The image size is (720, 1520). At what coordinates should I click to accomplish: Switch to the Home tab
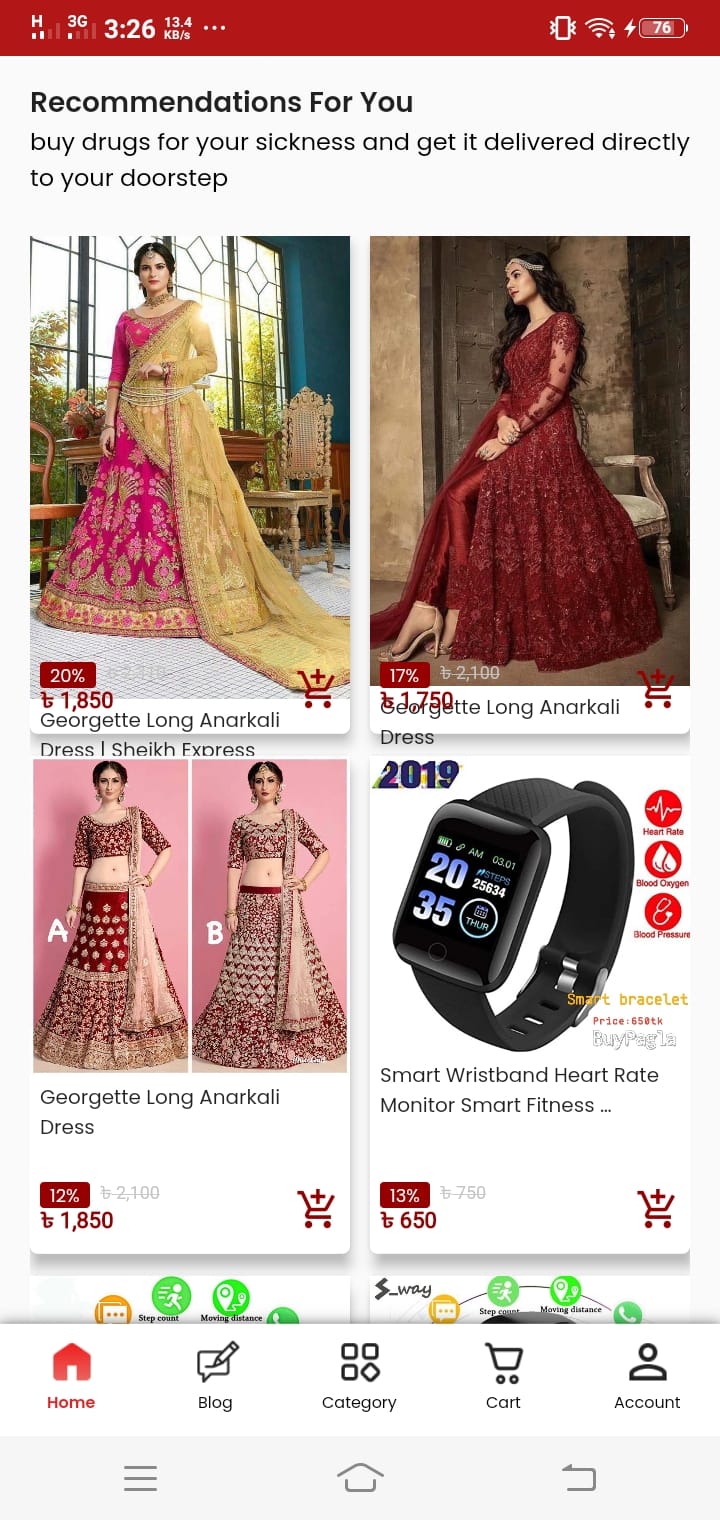click(x=71, y=1377)
